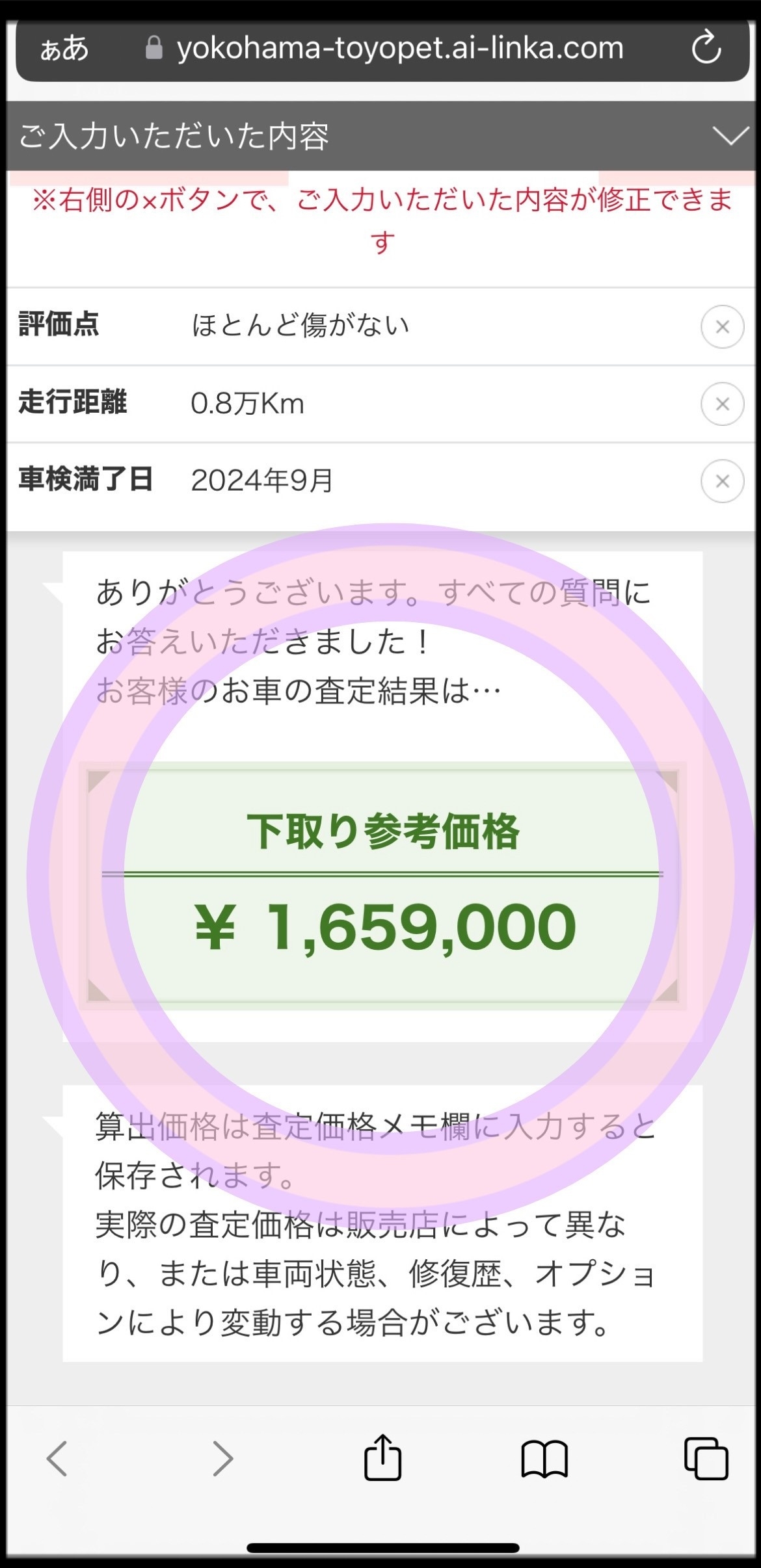Remove the 評価点 entry with its × button
This screenshot has width=761, height=1568.
722,326
